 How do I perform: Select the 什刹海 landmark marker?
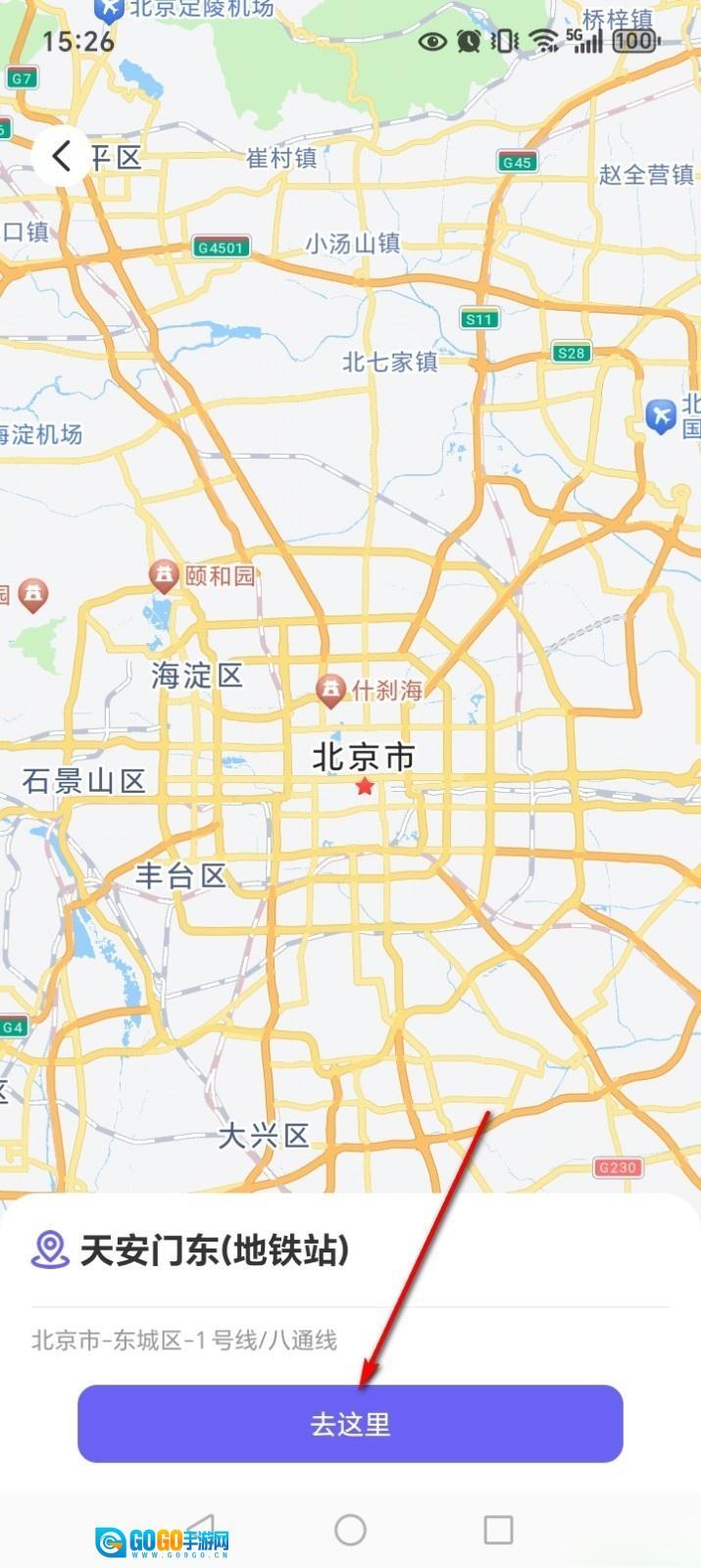(x=331, y=690)
